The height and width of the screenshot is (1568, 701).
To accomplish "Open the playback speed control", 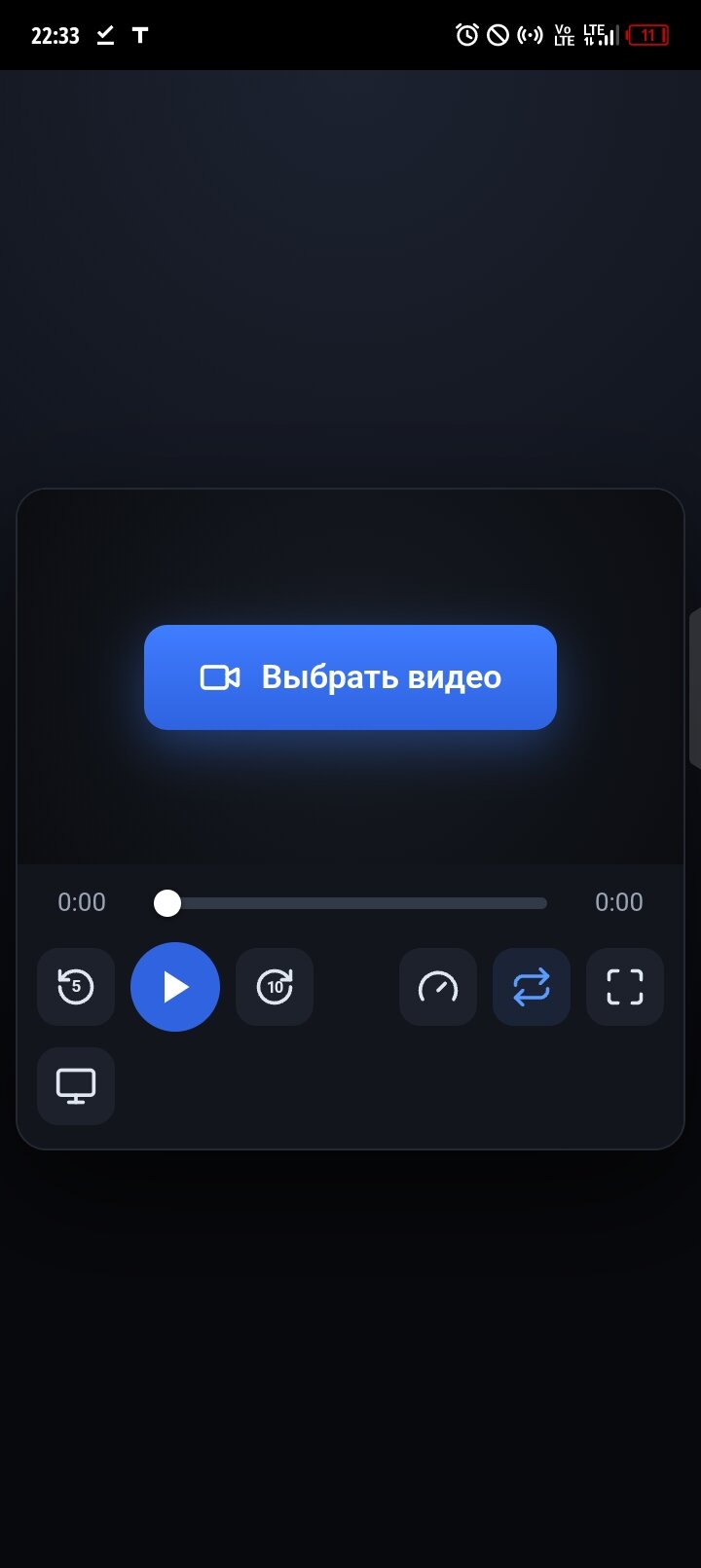I will 438,987.
